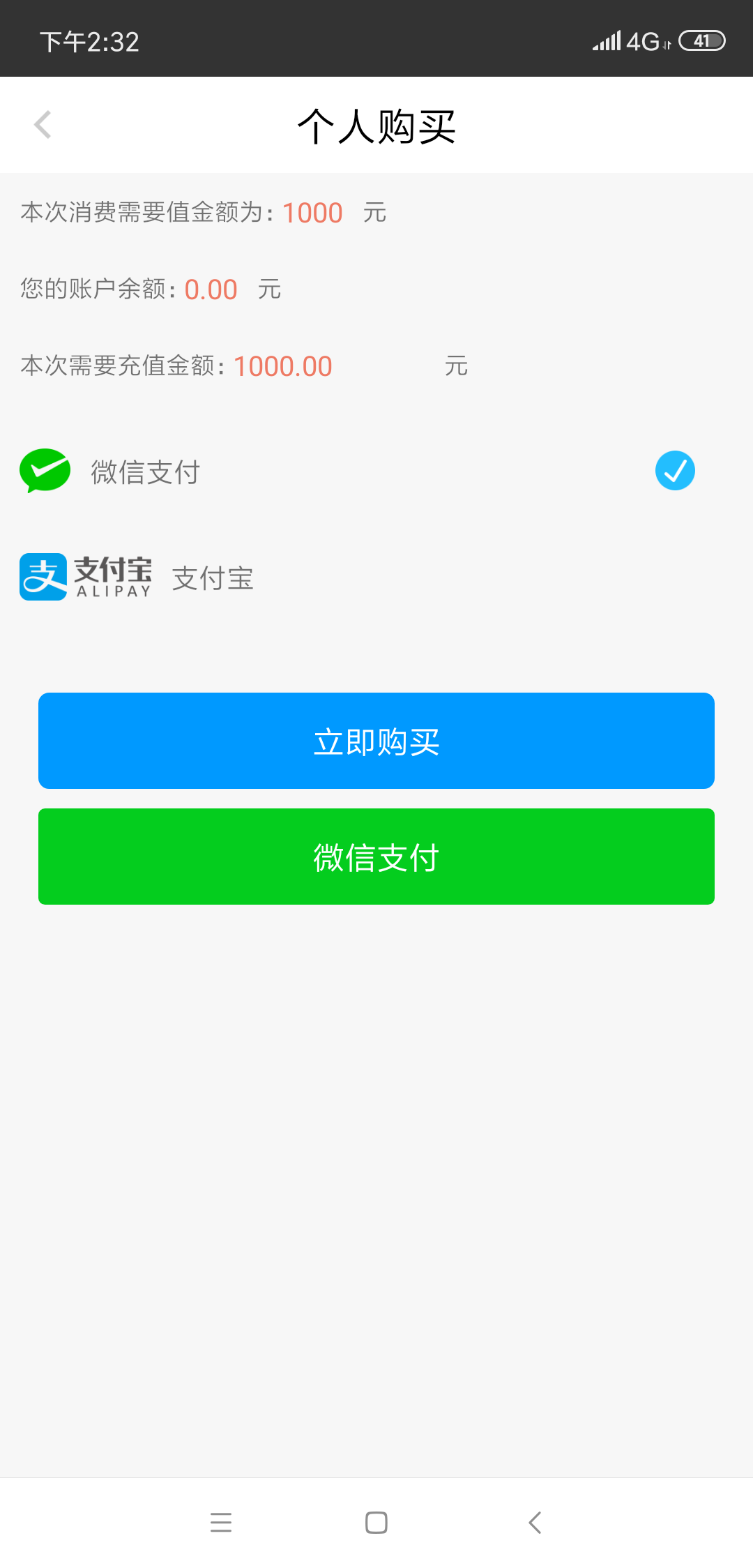This screenshot has height=1568, width=753.
Task: Tap the 1000.00 recharge amount text
Action: point(283,365)
